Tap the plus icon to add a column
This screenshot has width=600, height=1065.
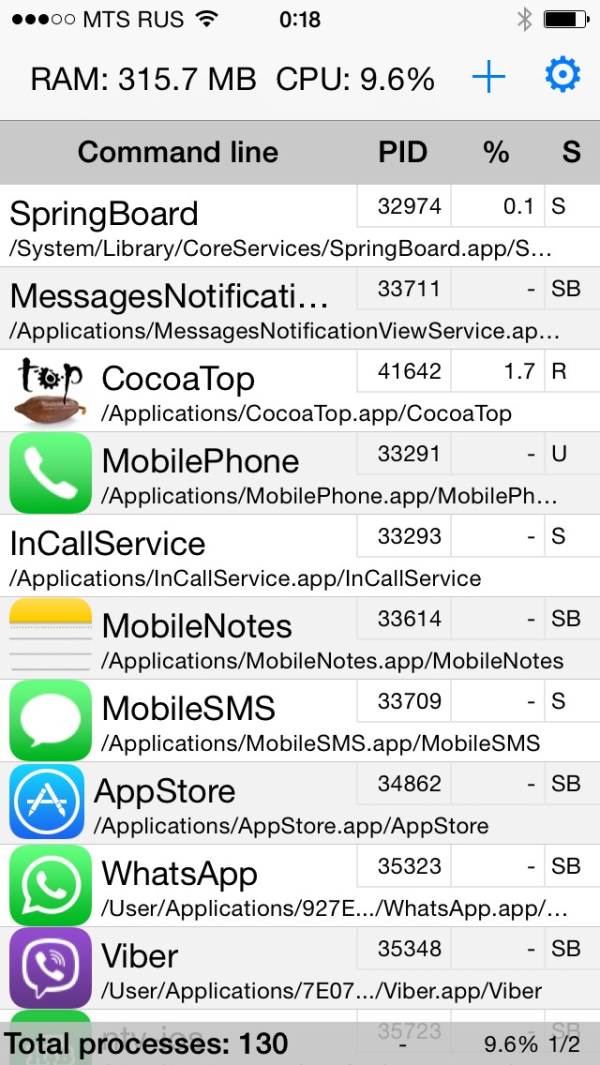(x=488, y=77)
